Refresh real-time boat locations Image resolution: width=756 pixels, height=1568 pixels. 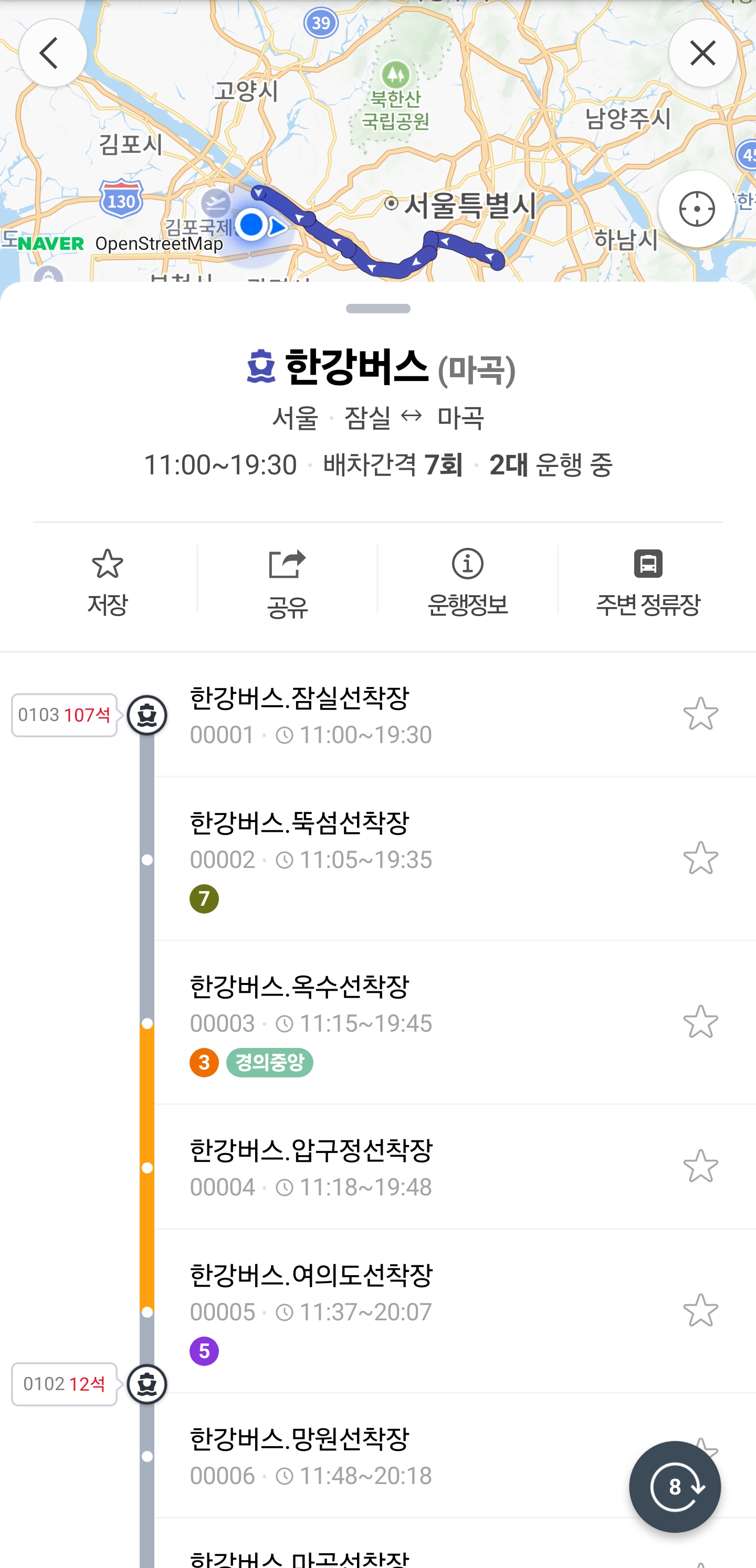pyautogui.click(x=675, y=1487)
